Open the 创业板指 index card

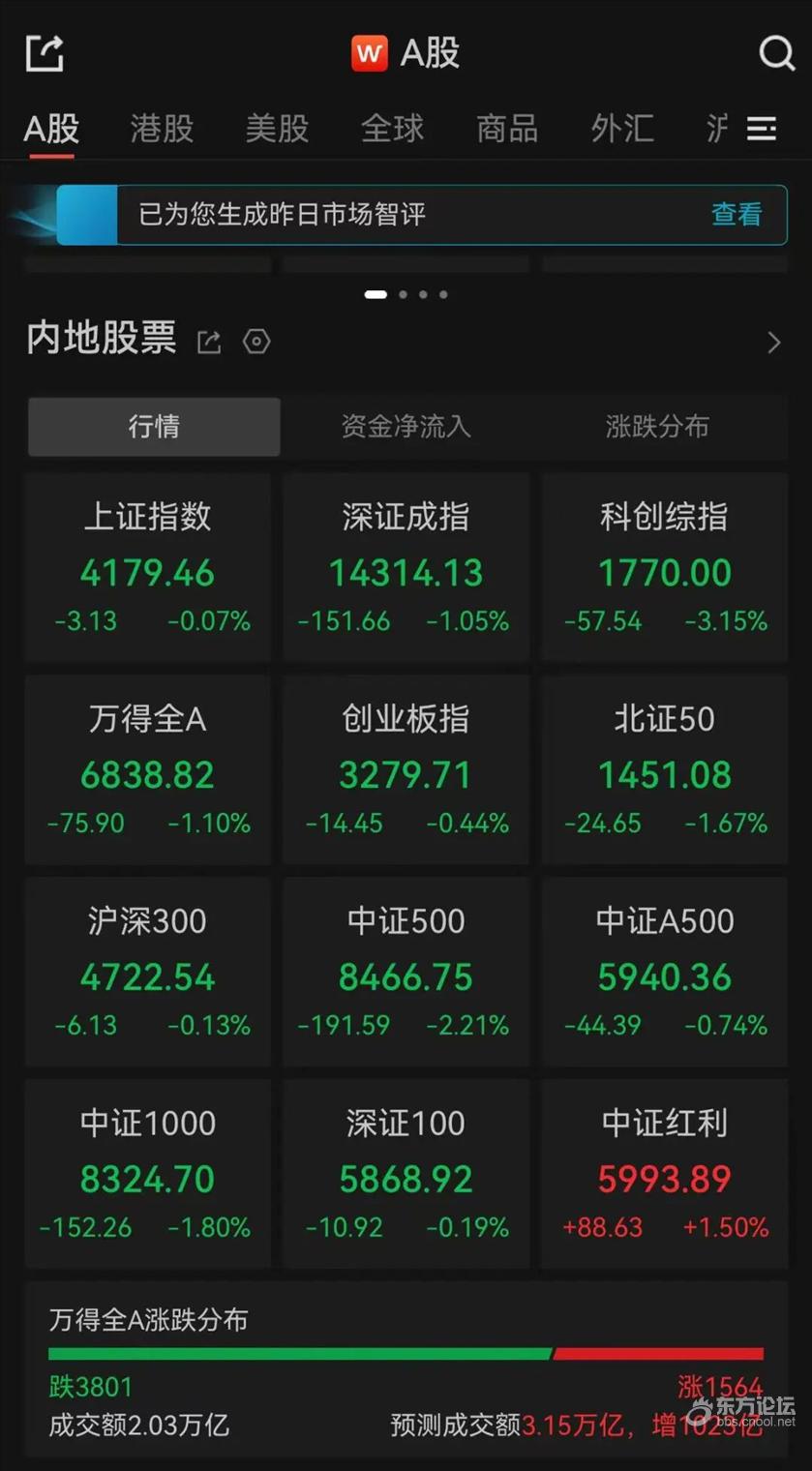[406, 769]
